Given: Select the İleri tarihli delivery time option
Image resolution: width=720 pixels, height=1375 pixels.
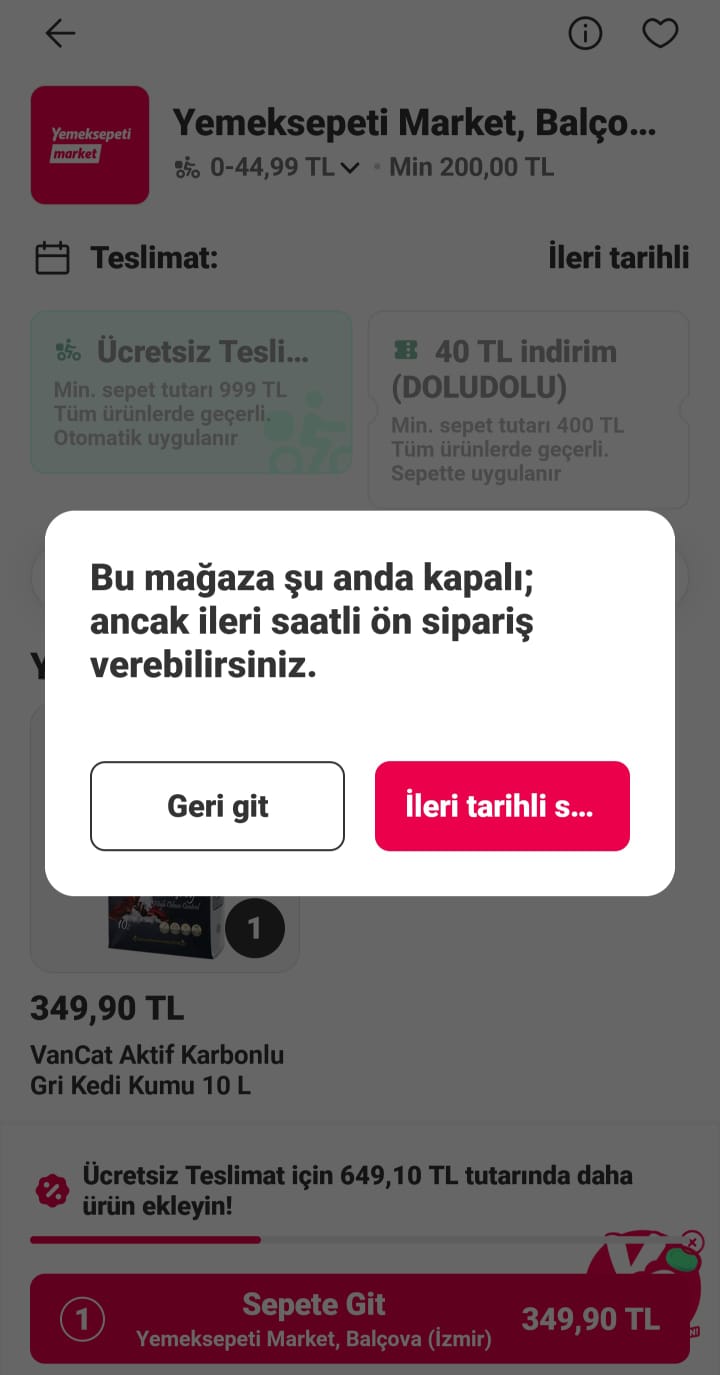Looking at the screenshot, I should click(618, 258).
